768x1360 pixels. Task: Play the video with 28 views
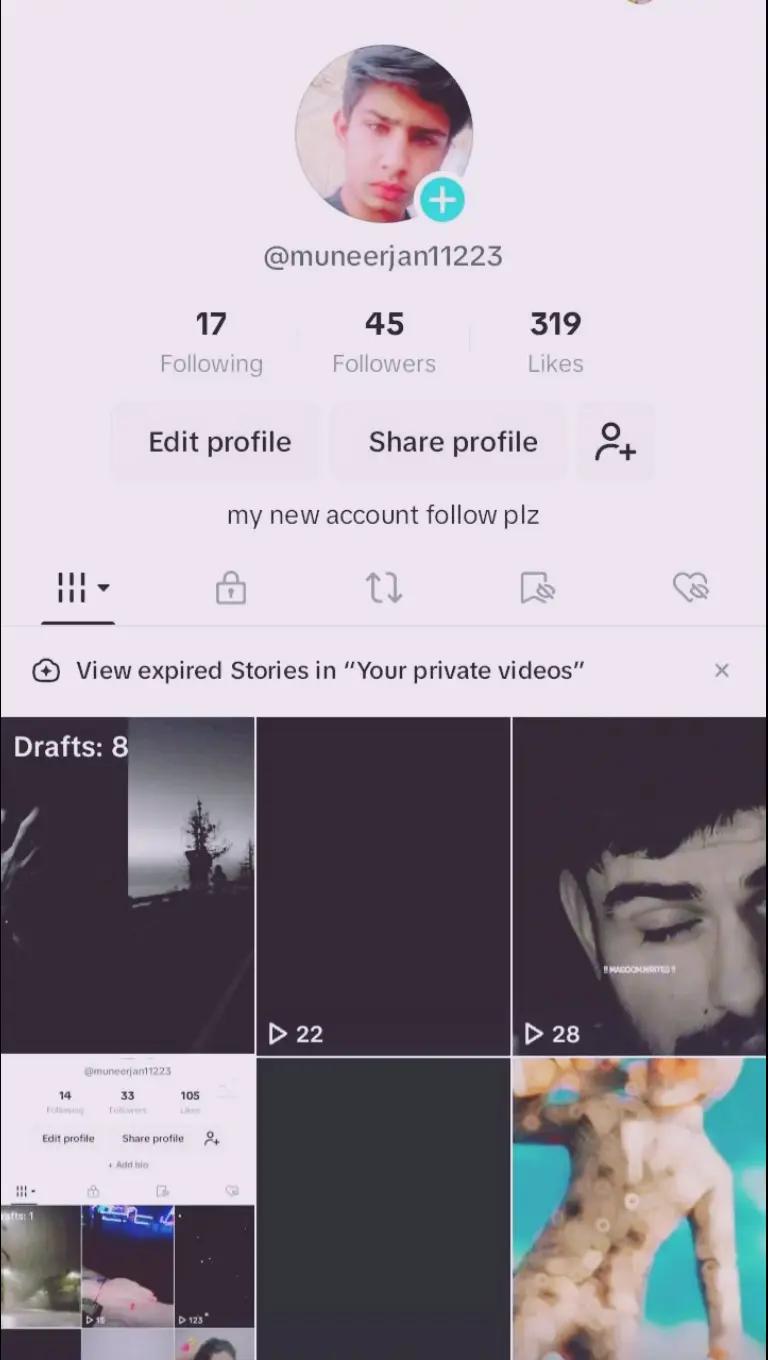pos(640,886)
